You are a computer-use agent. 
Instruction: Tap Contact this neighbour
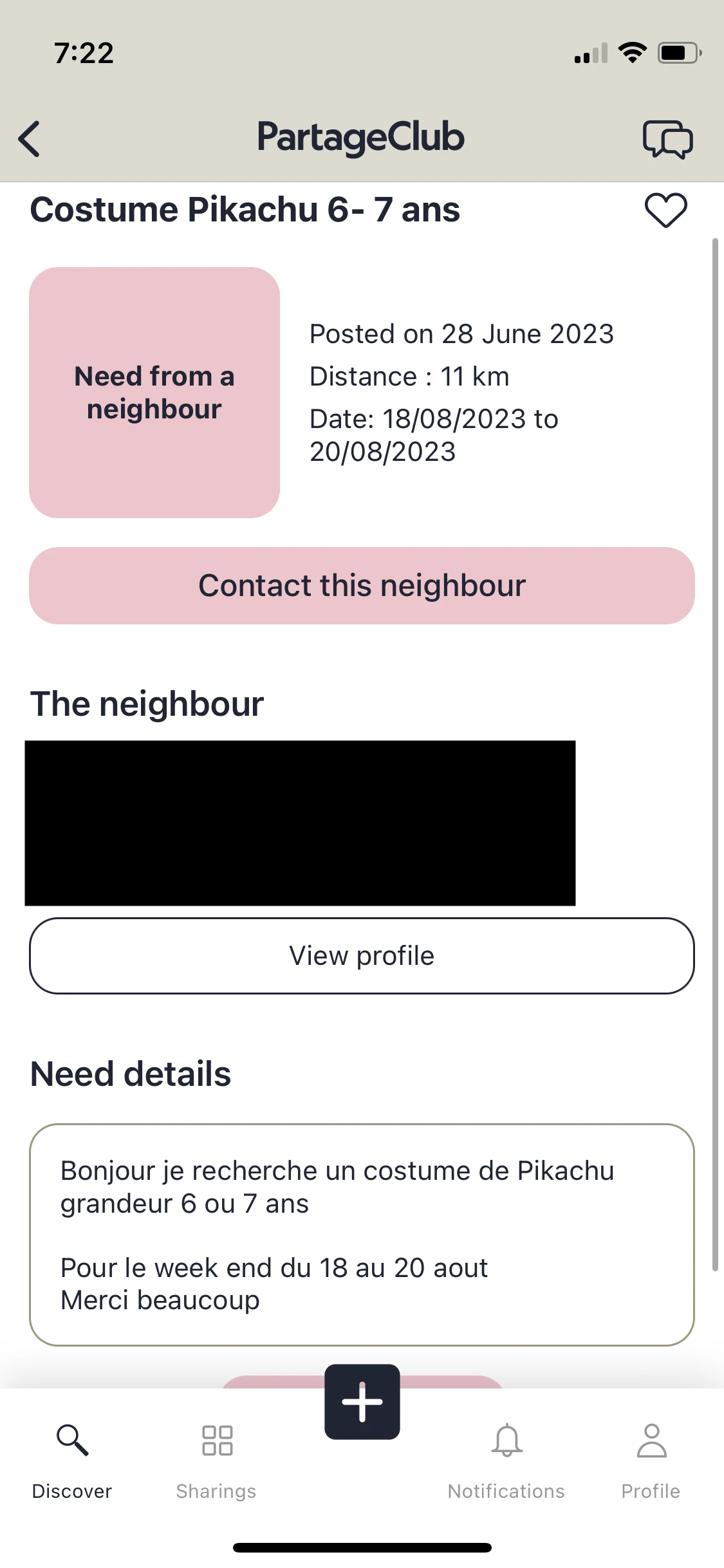pos(362,586)
